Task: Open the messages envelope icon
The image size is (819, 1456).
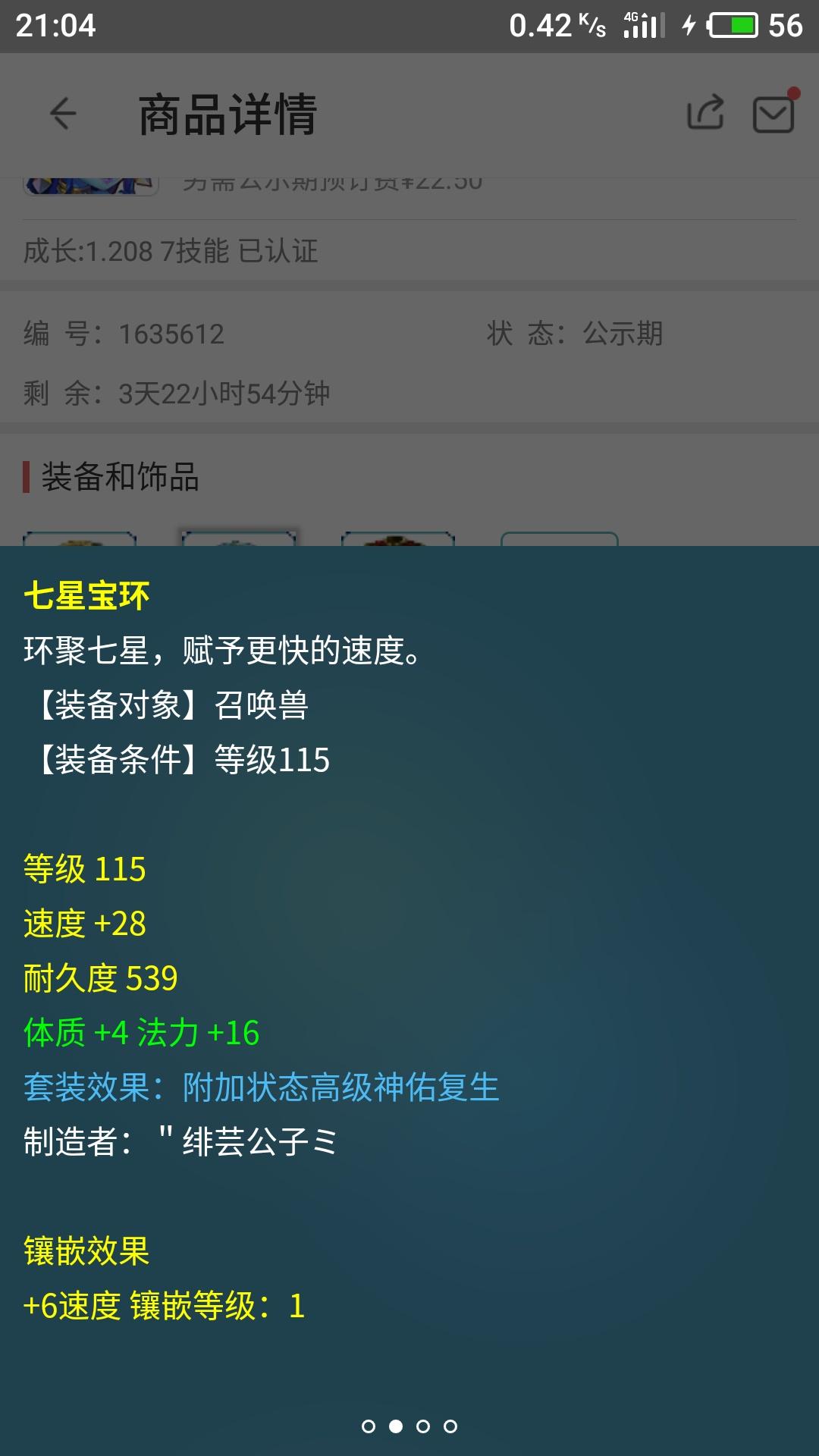Action: click(773, 115)
